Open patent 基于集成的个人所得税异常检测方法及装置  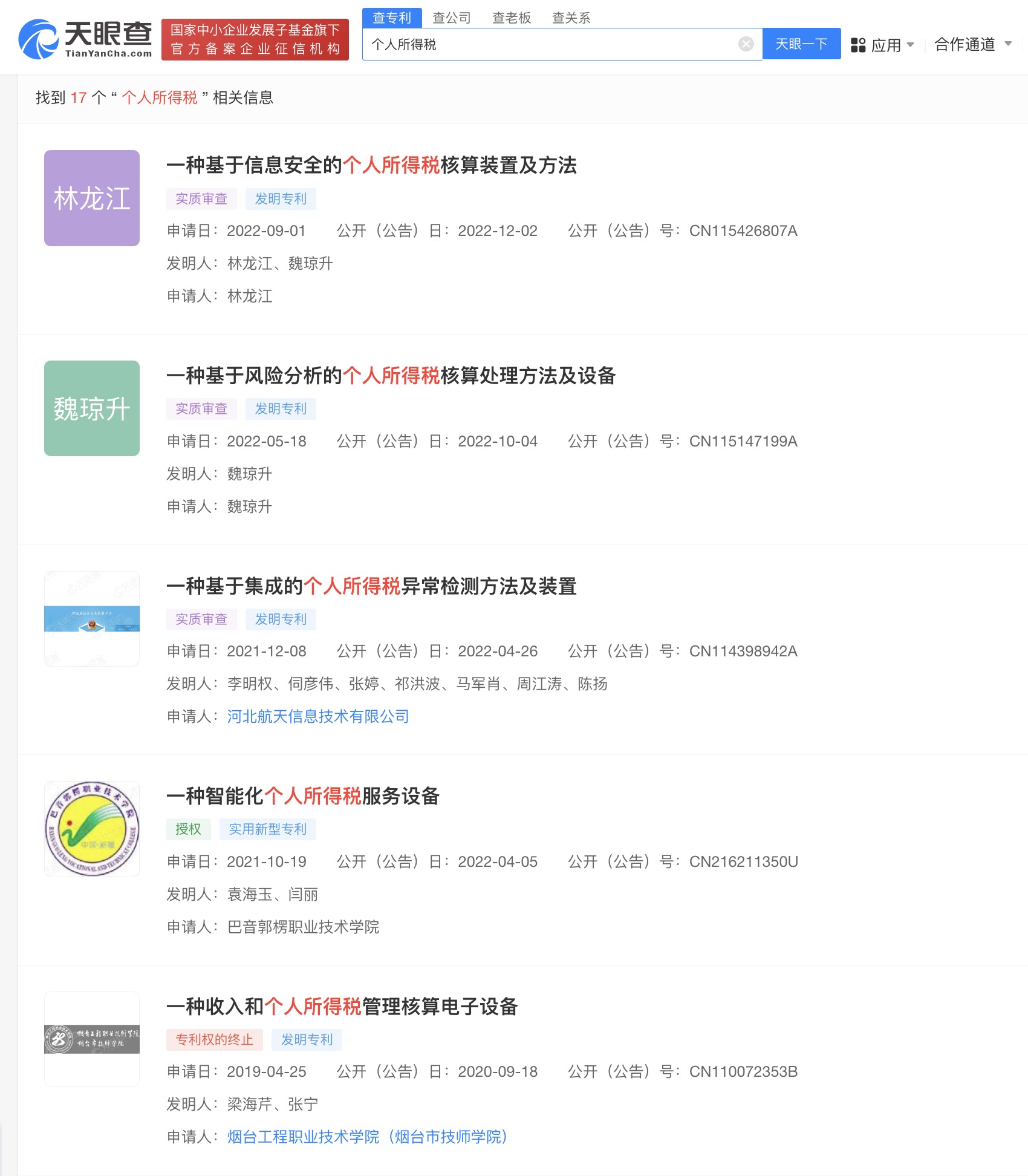click(371, 586)
